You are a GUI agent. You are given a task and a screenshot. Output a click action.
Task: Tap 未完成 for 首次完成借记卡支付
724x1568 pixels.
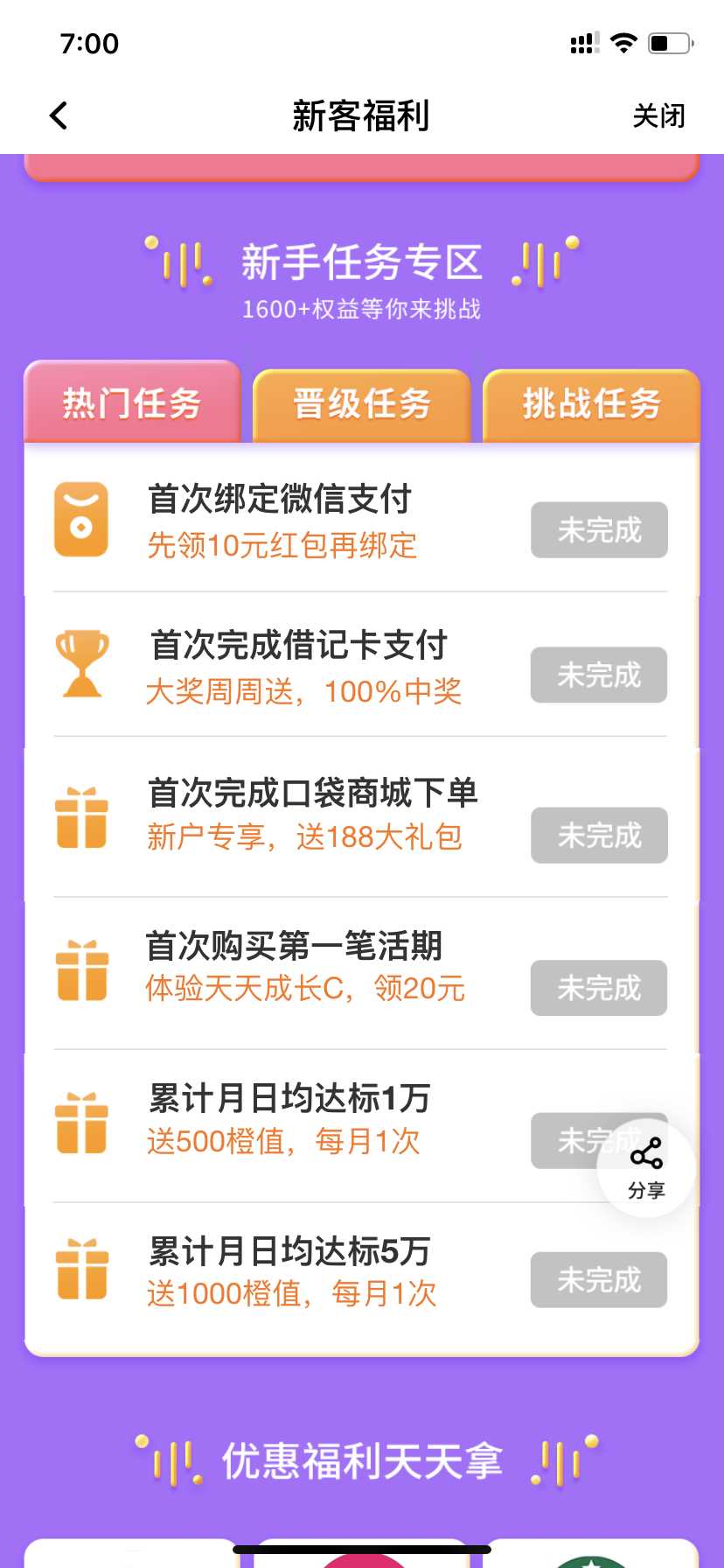pyautogui.click(x=599, y=675)
